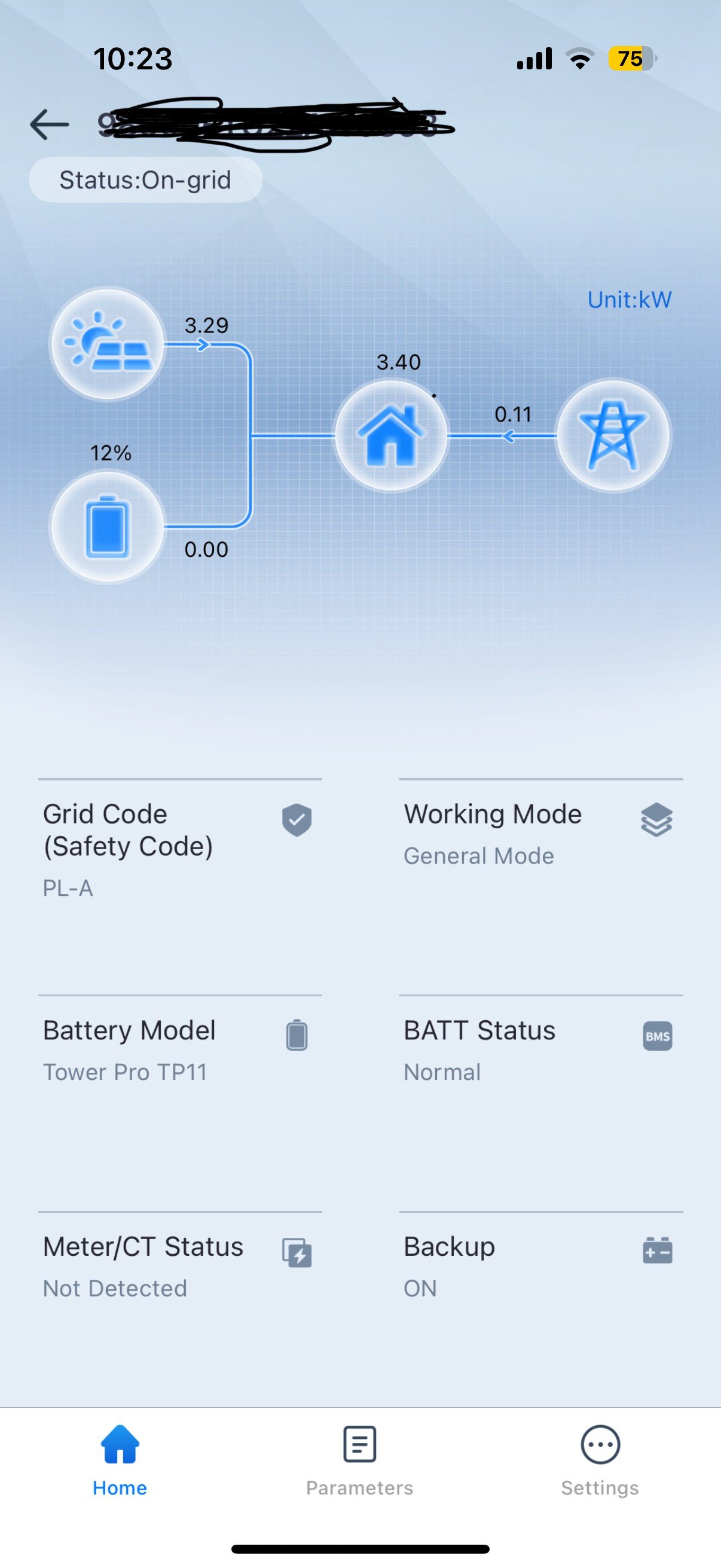Open the Backup card
The width and height of the screenshot is (721, 1568).
540,1267
